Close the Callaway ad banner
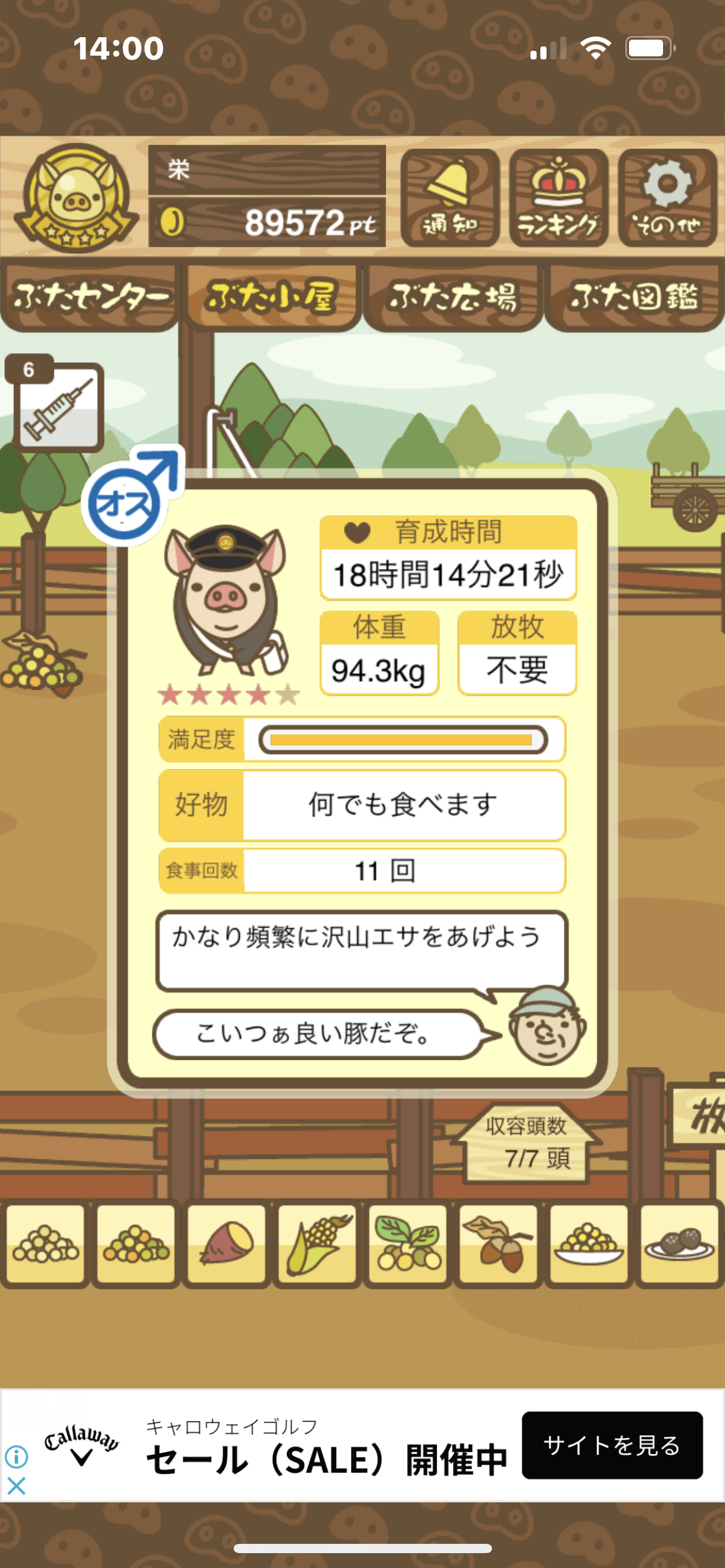725x1568 pixels. click(16, 1486)
